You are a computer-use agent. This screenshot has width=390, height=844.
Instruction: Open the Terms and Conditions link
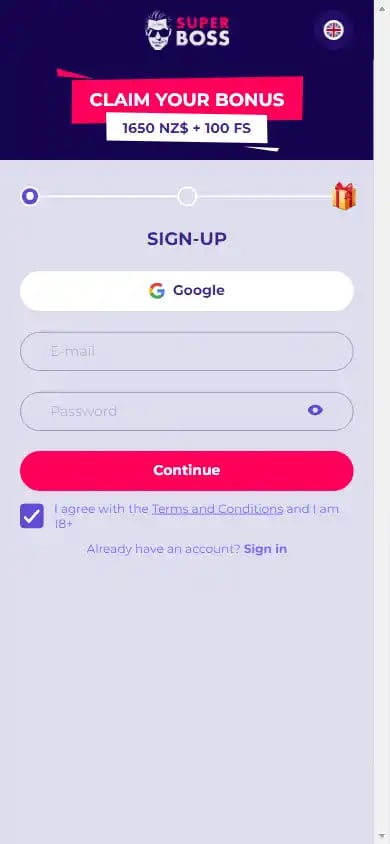[217, 509]
